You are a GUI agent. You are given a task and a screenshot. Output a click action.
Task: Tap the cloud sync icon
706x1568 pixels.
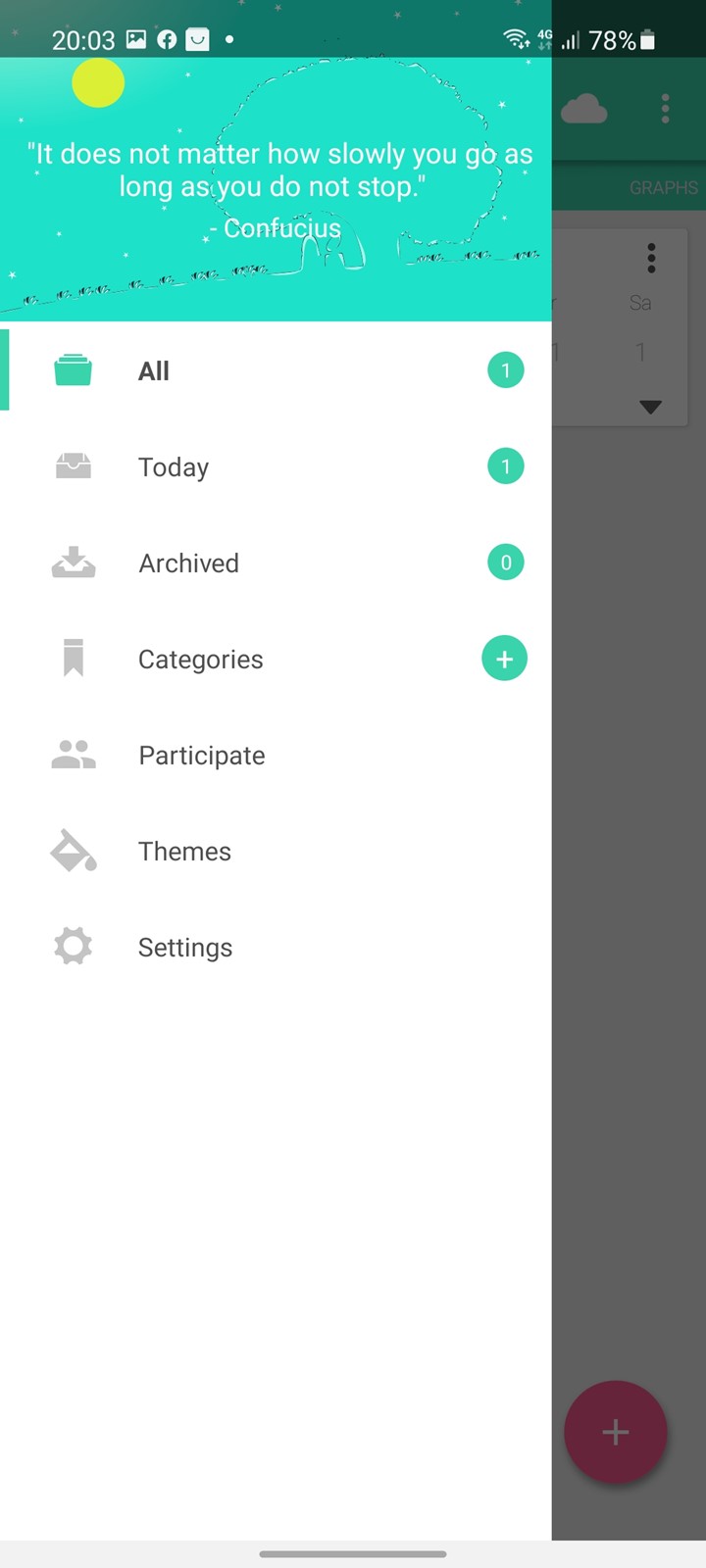coord(584,109)
